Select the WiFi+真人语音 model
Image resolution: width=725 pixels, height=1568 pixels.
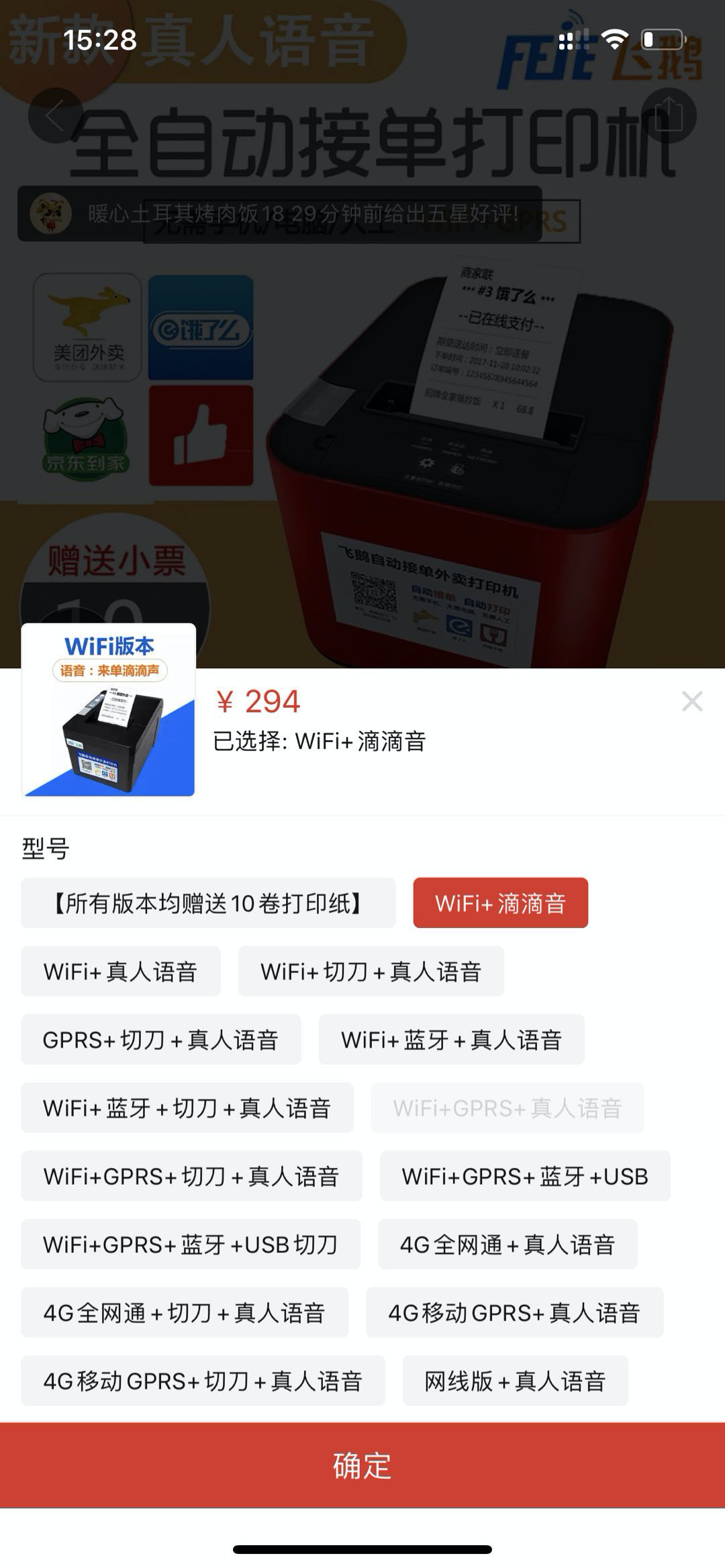120,972
